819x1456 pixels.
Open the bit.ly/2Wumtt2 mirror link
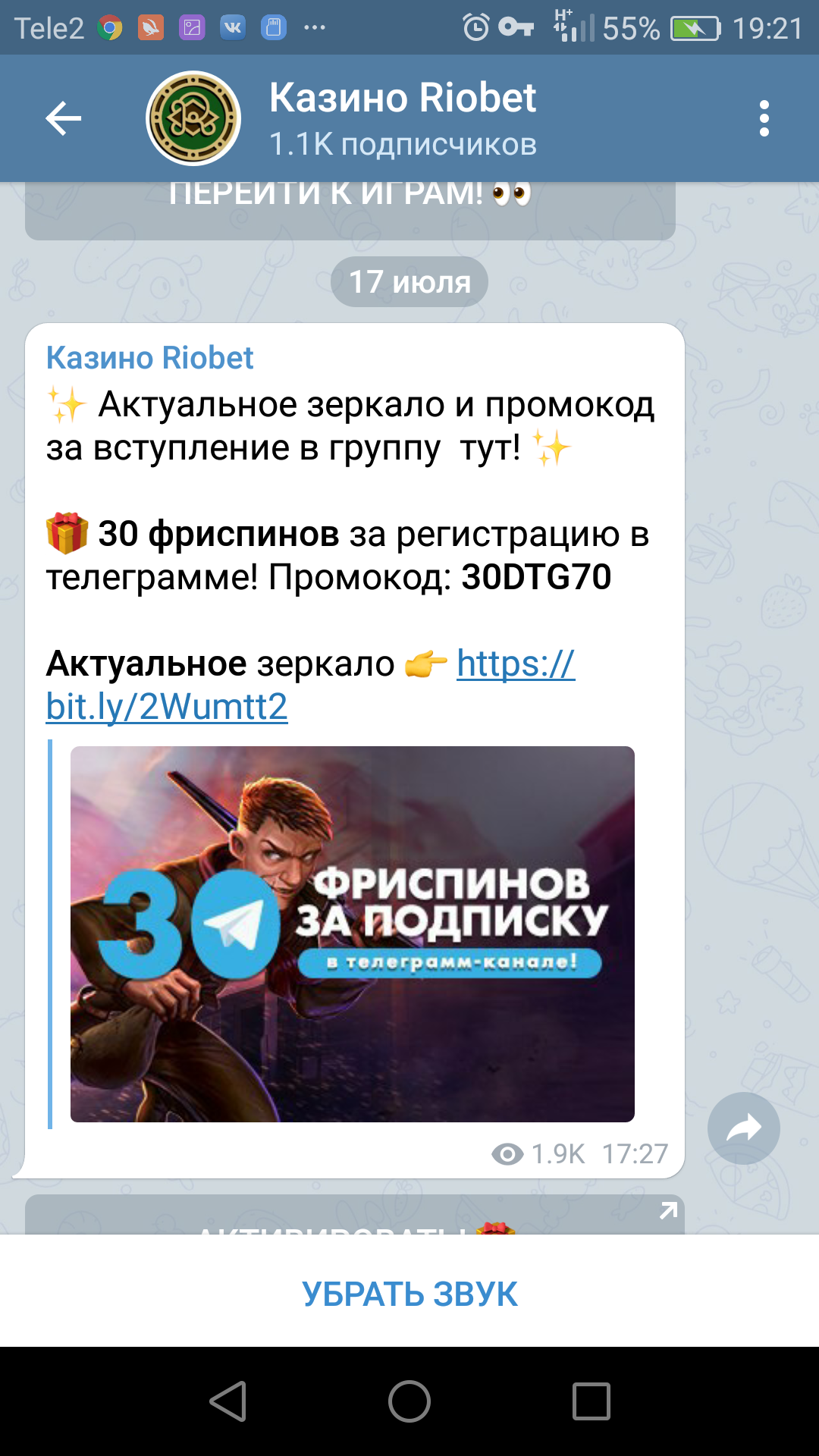click(x=167, y=707)
